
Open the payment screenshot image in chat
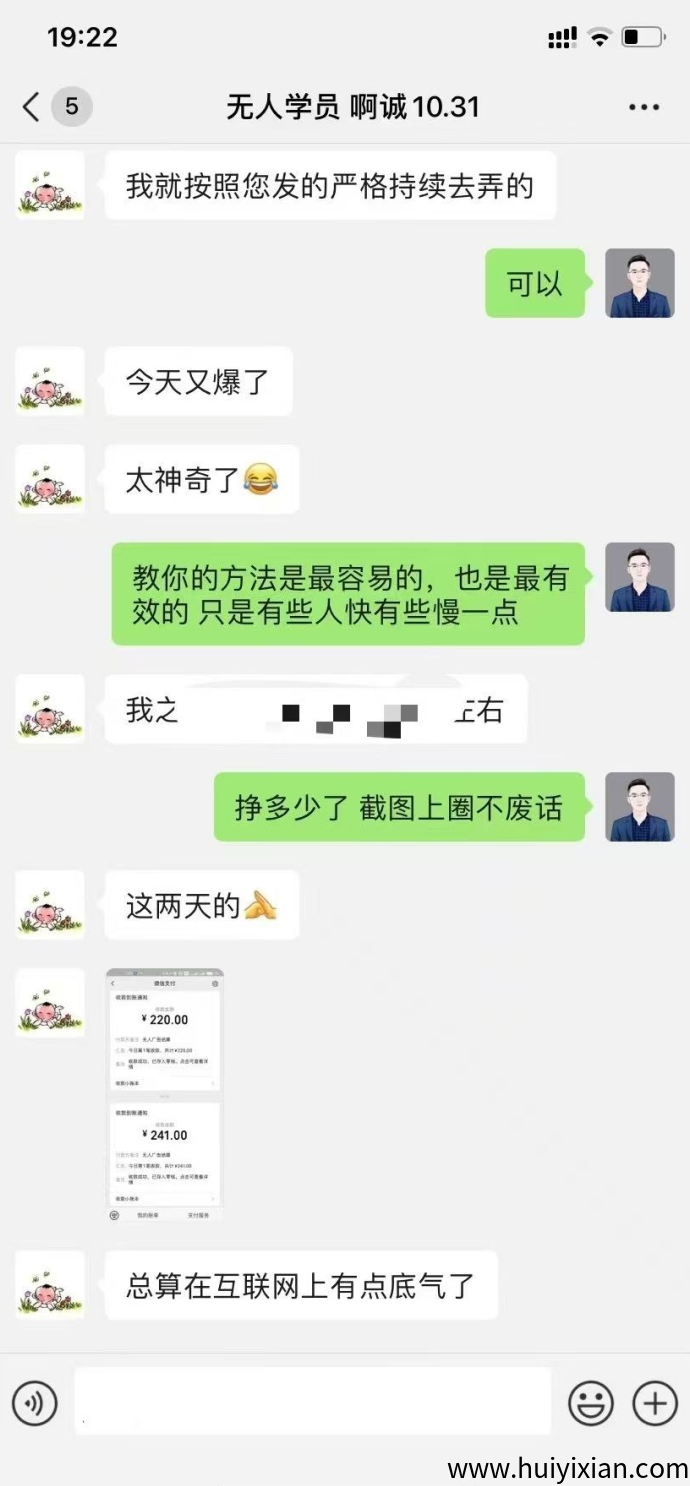coord(165,1094)
